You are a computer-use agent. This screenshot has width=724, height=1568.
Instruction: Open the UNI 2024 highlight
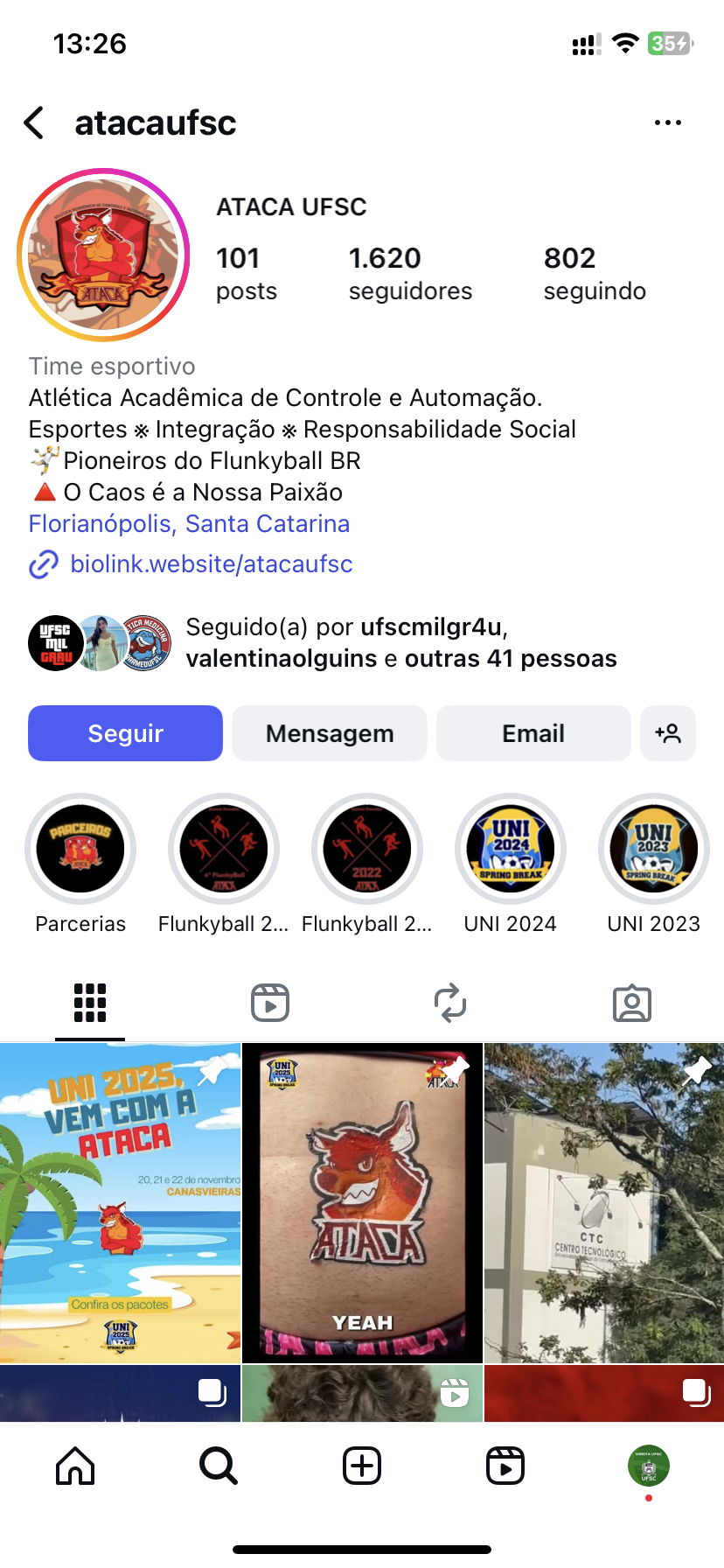point(511,850)
